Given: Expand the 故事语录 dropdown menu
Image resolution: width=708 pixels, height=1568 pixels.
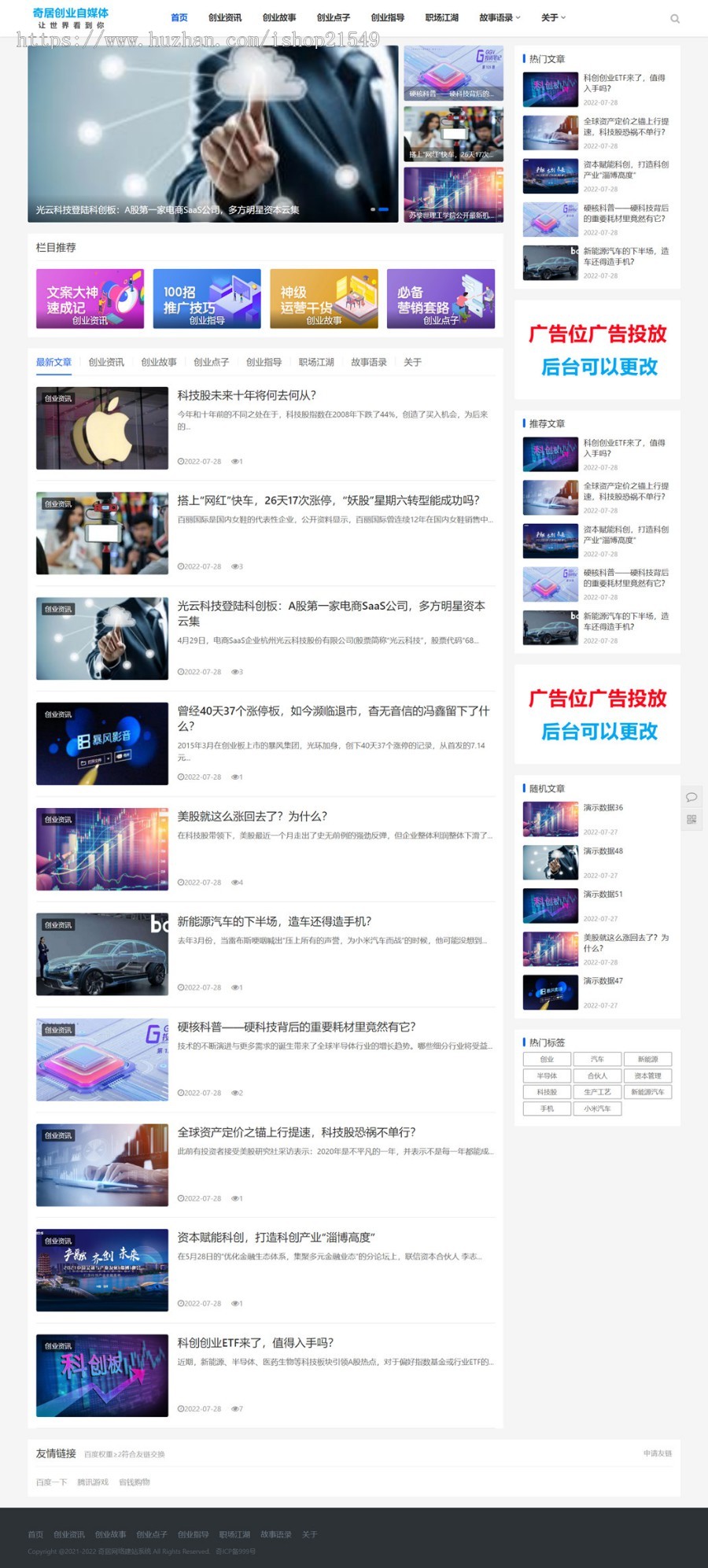Looking at the screenshot, I should pos(500,17).
